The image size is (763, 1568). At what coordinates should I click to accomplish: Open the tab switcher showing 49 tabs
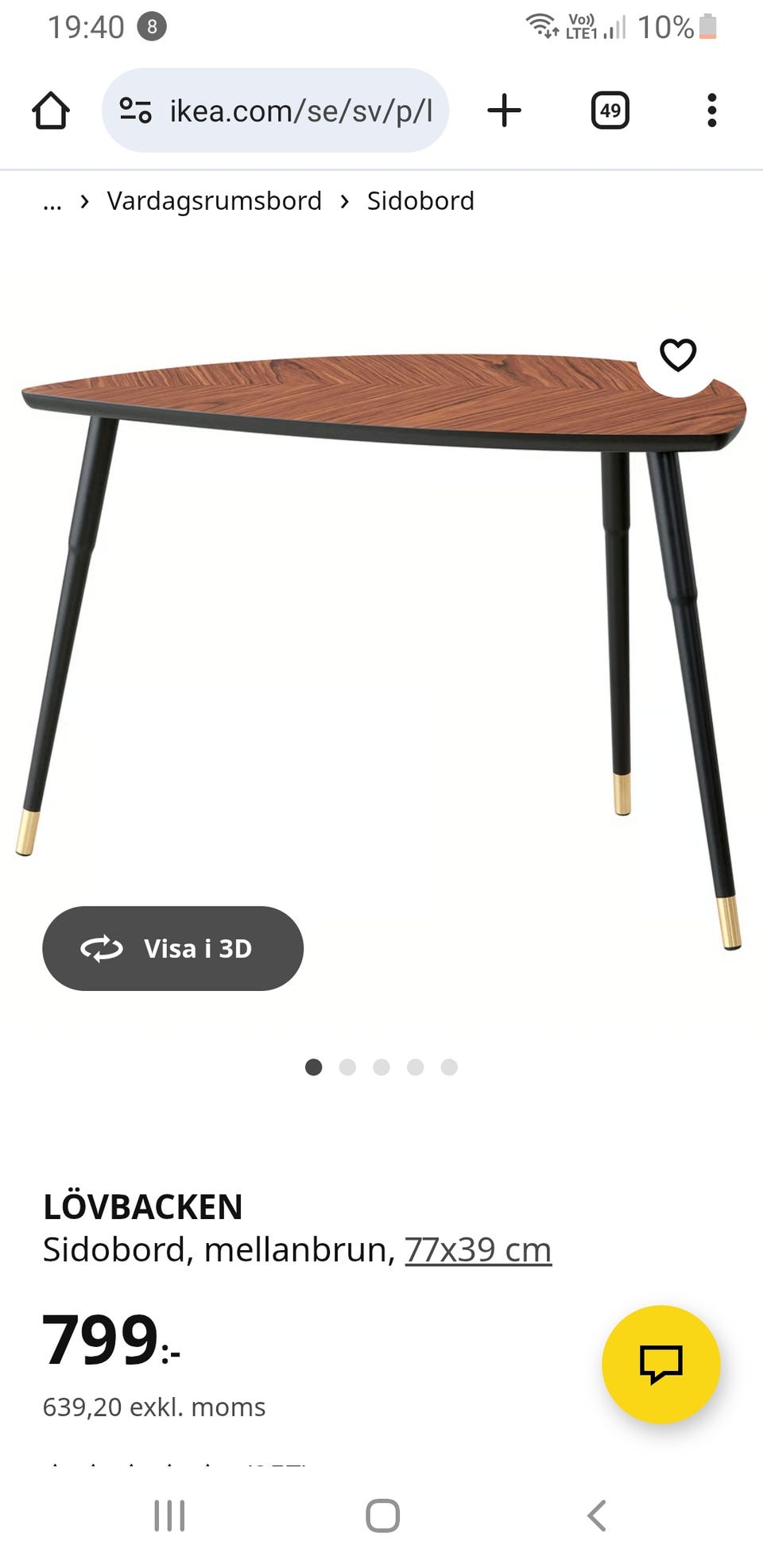click(610, 110)
